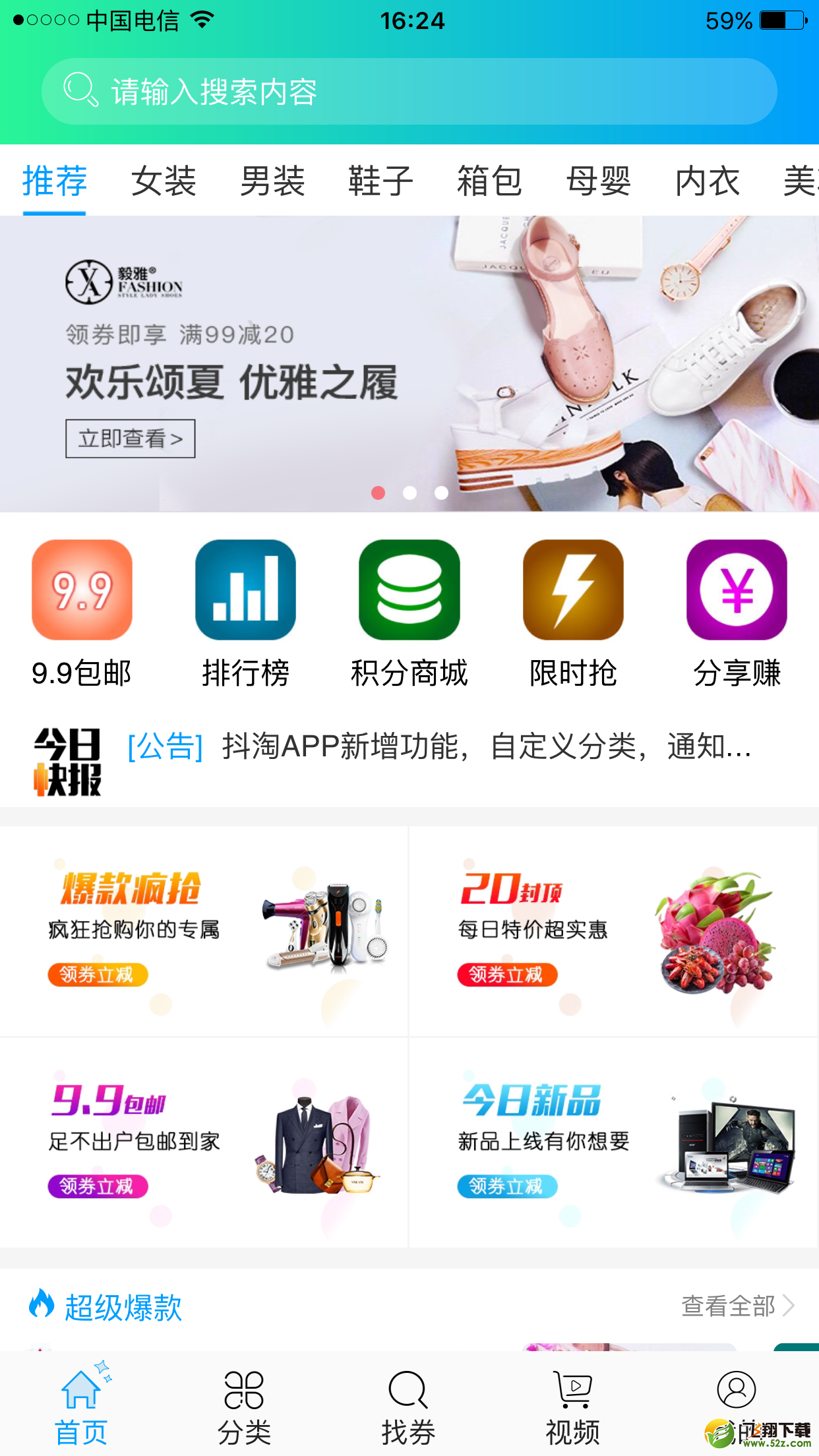The image size is (819, 1456).
Task: View all 超级爆款 via 查看全部
Action: pos(737,1306)
